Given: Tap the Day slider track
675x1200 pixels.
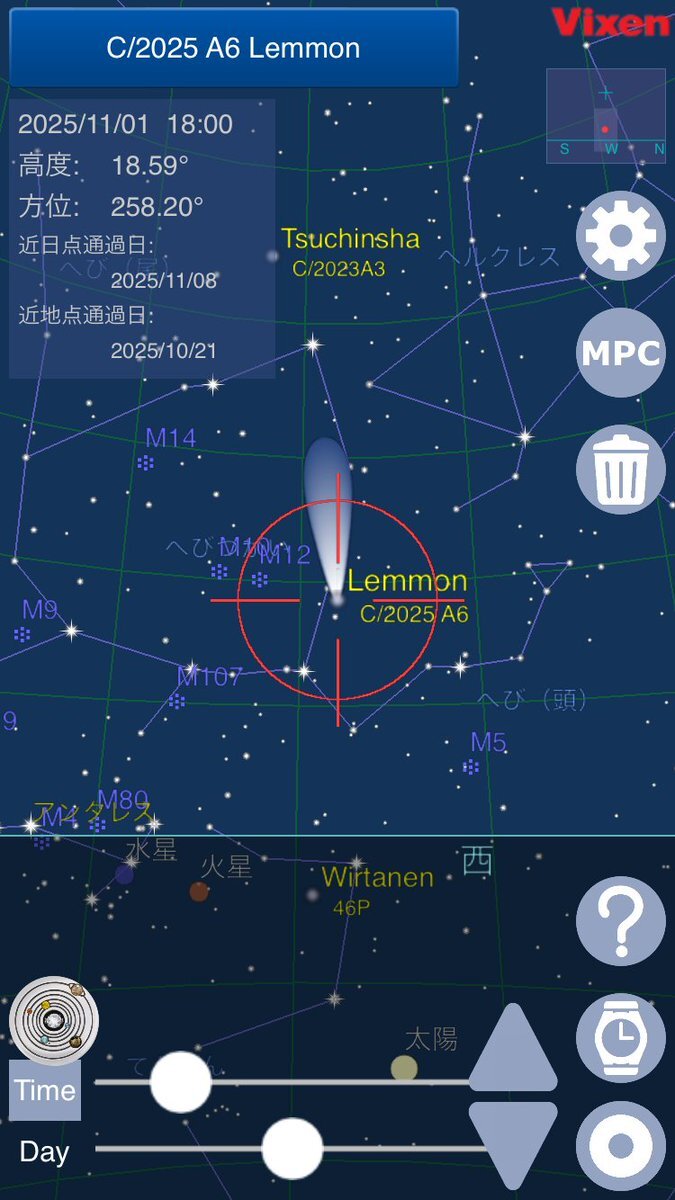Looking at the screenshot, I should click(x=291, y=1149).
